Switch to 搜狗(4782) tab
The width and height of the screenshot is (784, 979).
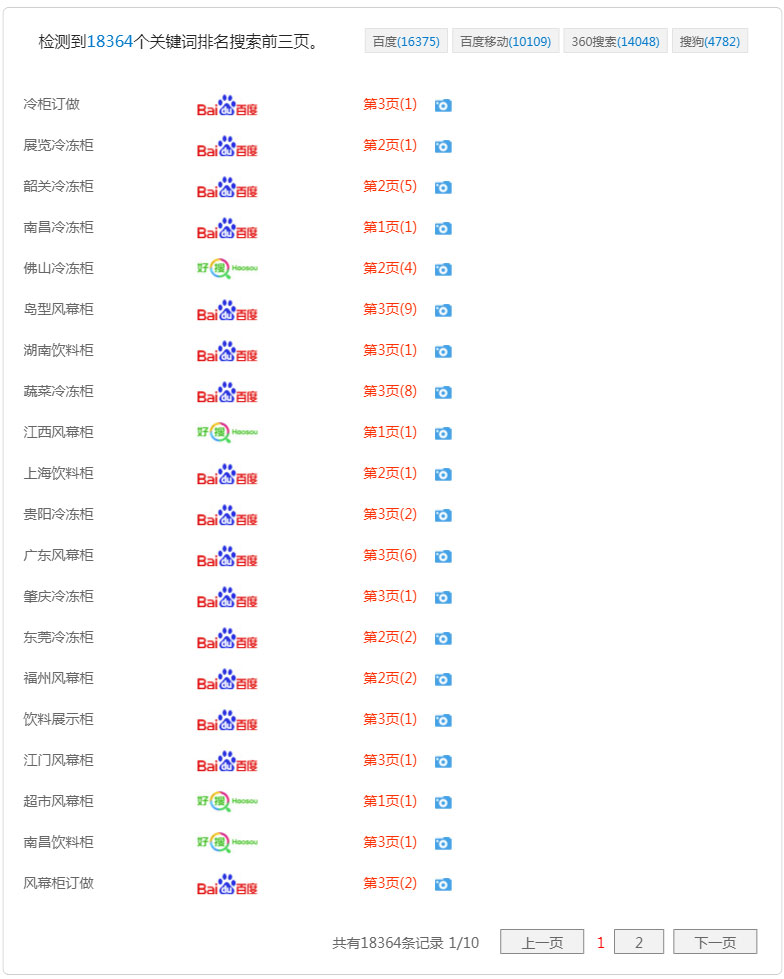[709, 42]
